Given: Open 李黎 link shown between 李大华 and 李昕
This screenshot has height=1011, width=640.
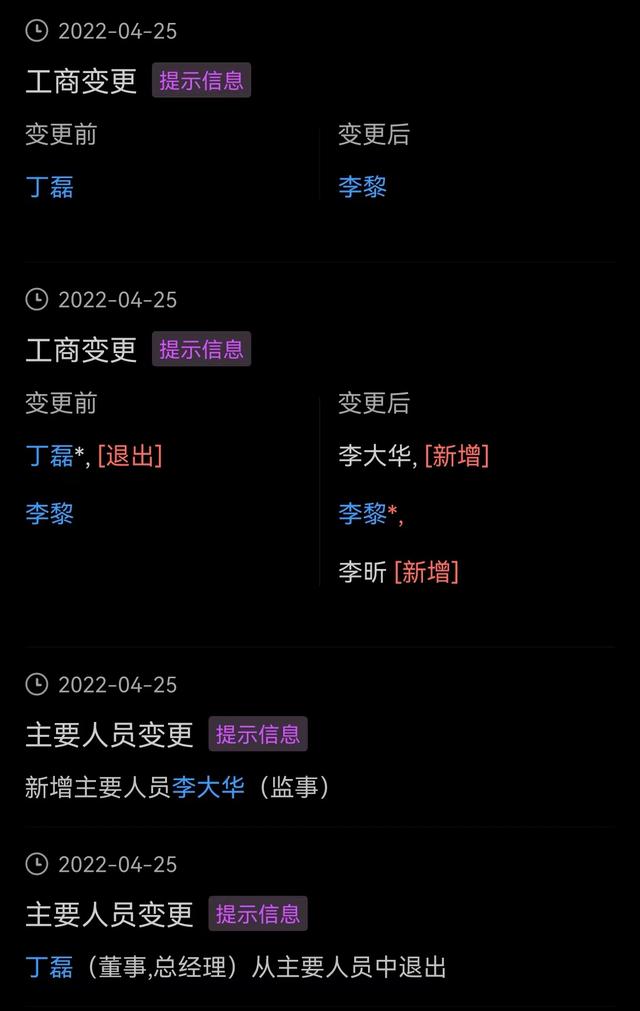Looking at the screenshot, I should coord(362,514).
